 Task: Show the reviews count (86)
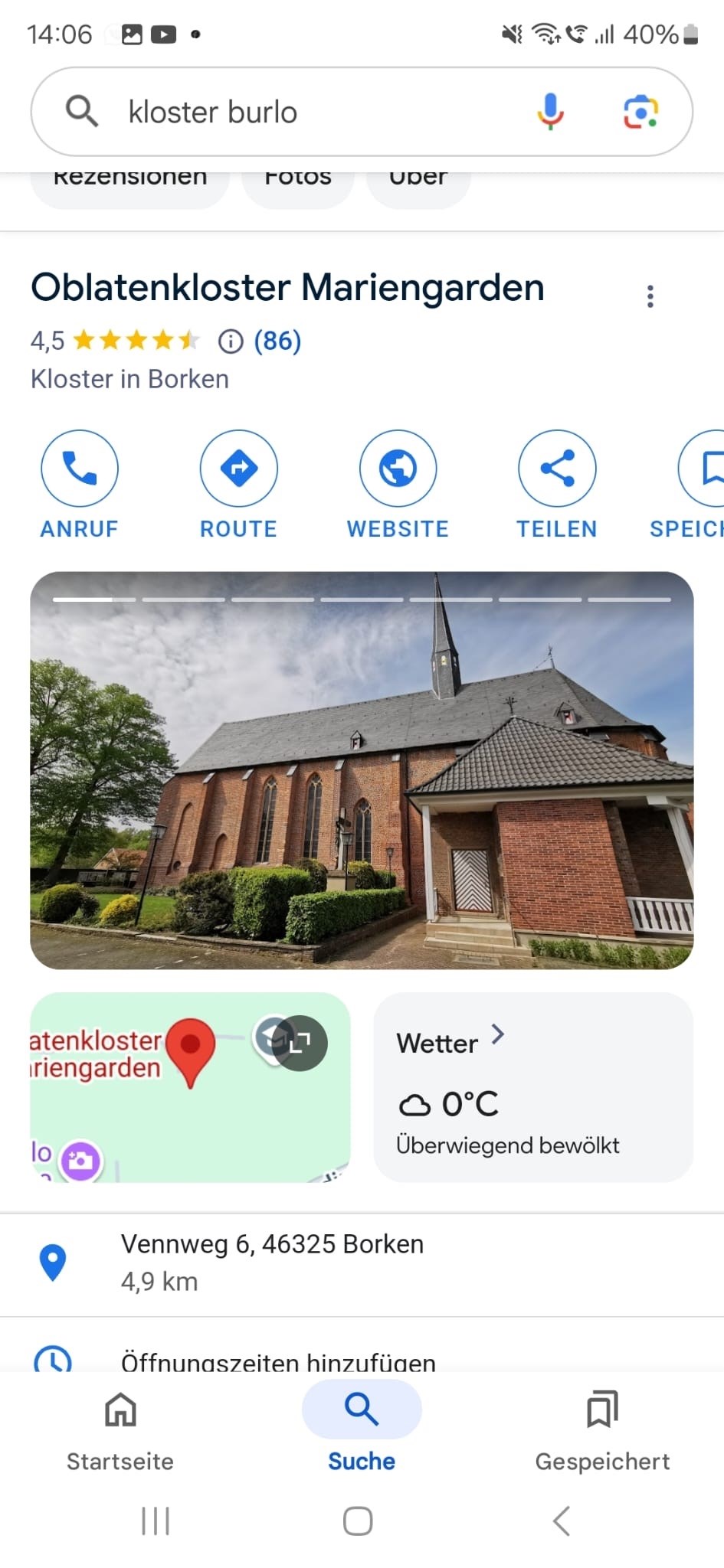point(277,341)
